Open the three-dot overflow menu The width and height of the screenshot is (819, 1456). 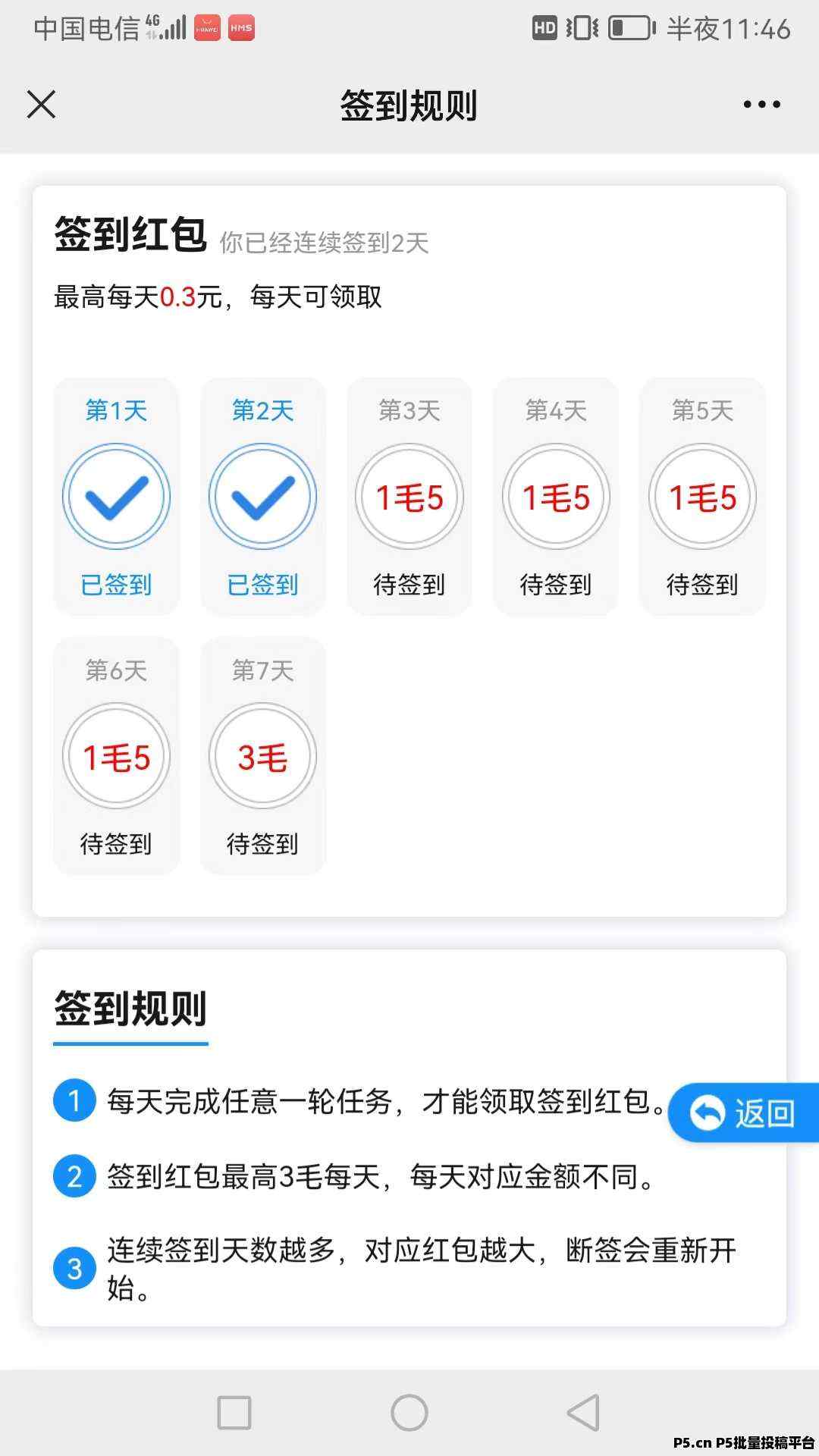(761, 105)
